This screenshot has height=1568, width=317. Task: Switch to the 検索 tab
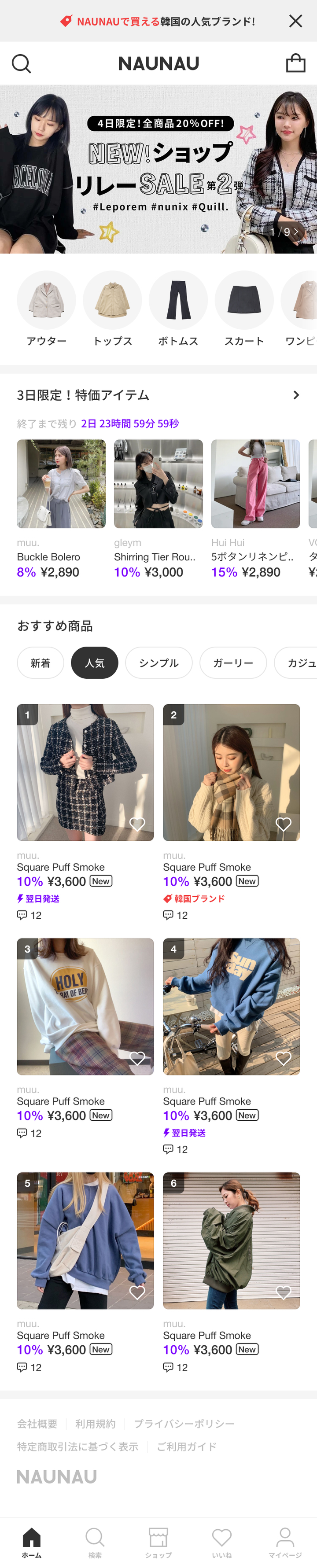pos(95,1542)
